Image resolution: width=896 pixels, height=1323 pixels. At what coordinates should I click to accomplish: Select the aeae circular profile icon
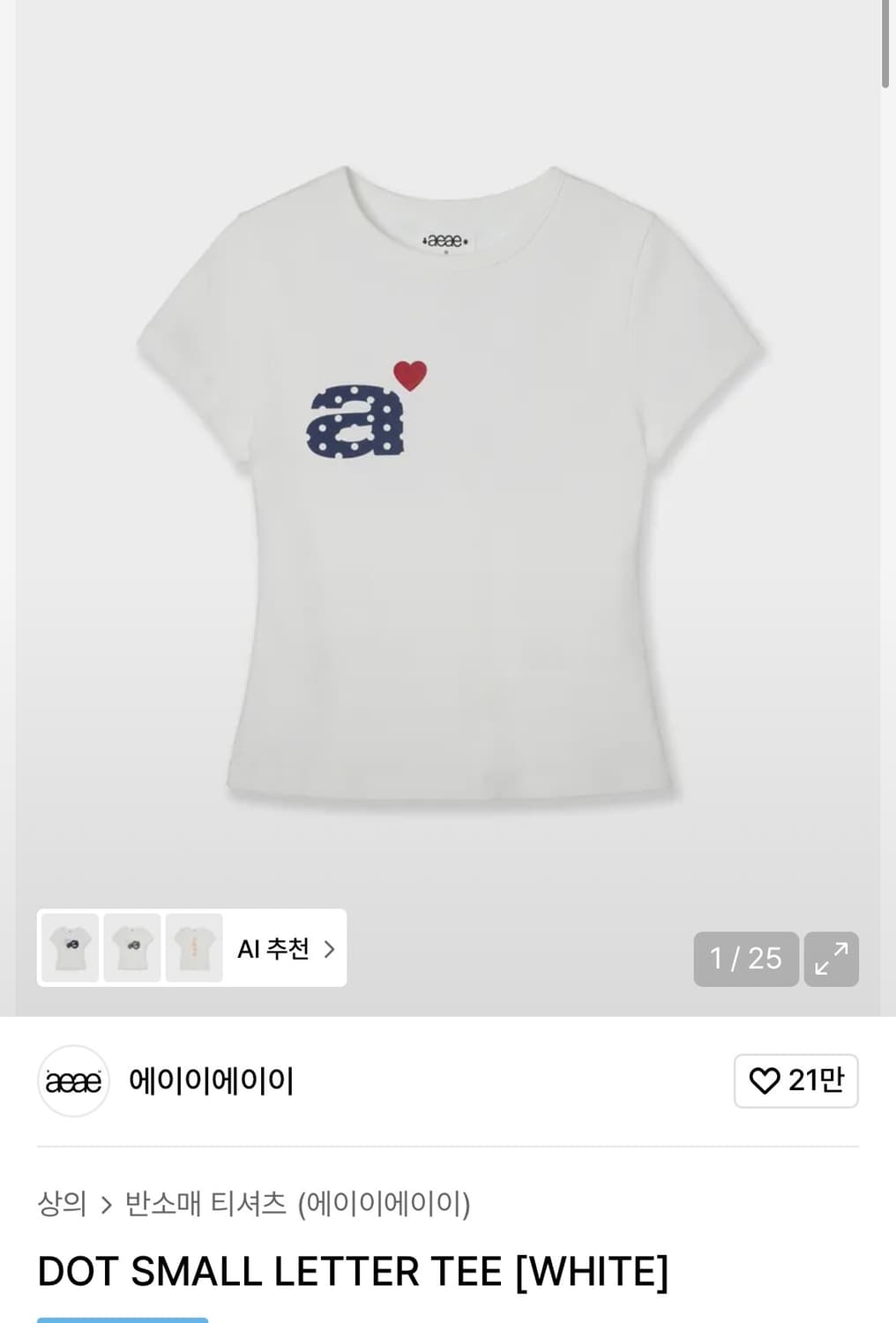coord(73,1080)
